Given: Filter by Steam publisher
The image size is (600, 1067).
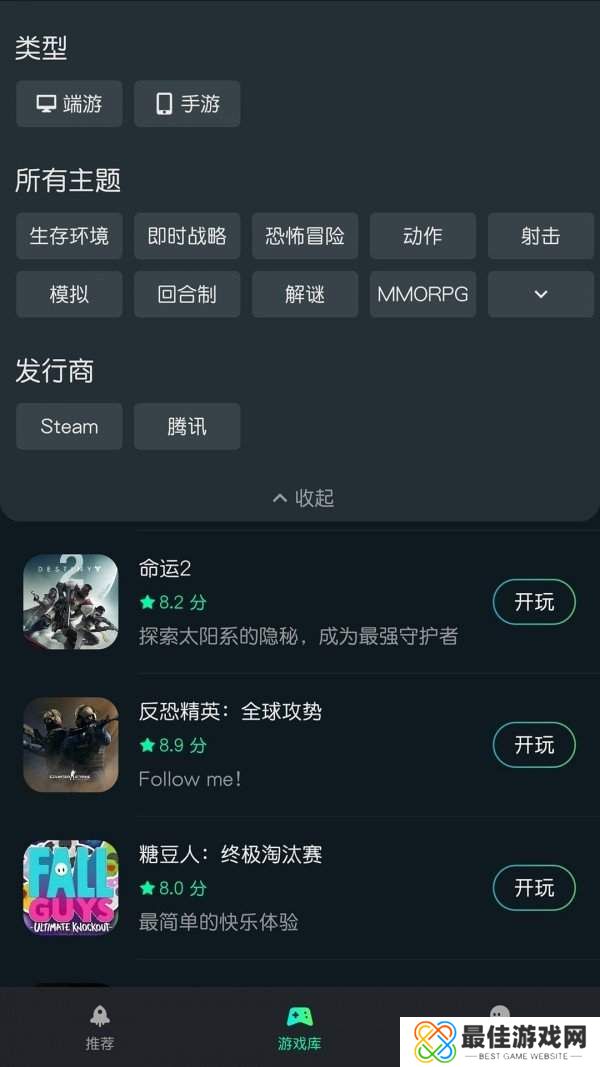Looking at the screenshot, I should [69, 426].
